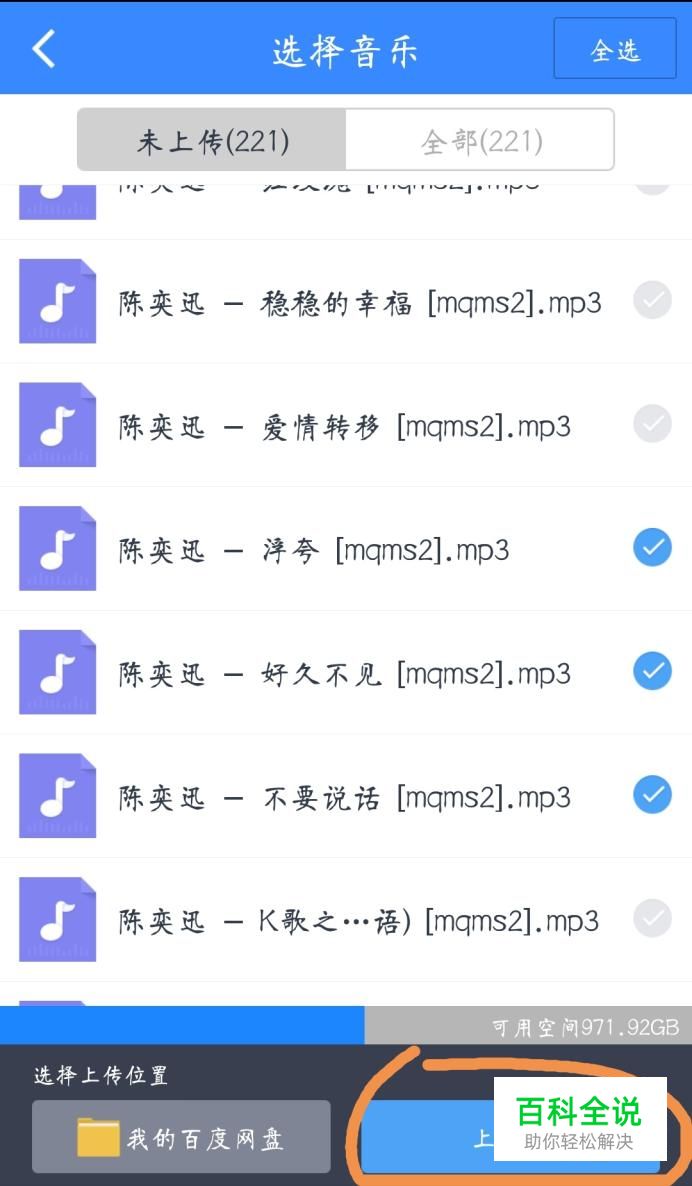Tap 全选 to select all songs

coord(615,49)
